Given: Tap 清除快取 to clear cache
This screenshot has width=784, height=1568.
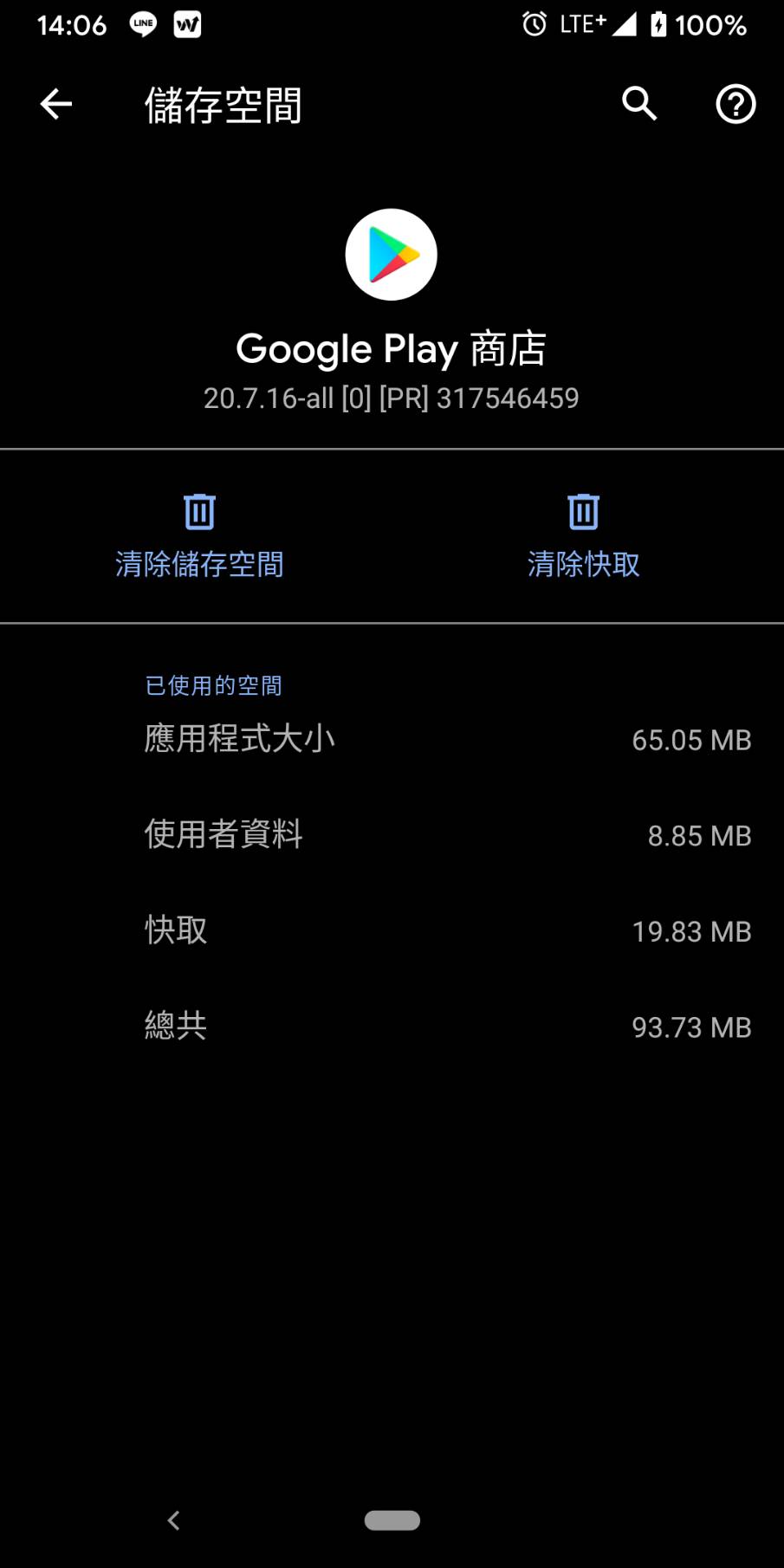Looking at the screenshot, I should pyautogui.click(x=583, y=536).
